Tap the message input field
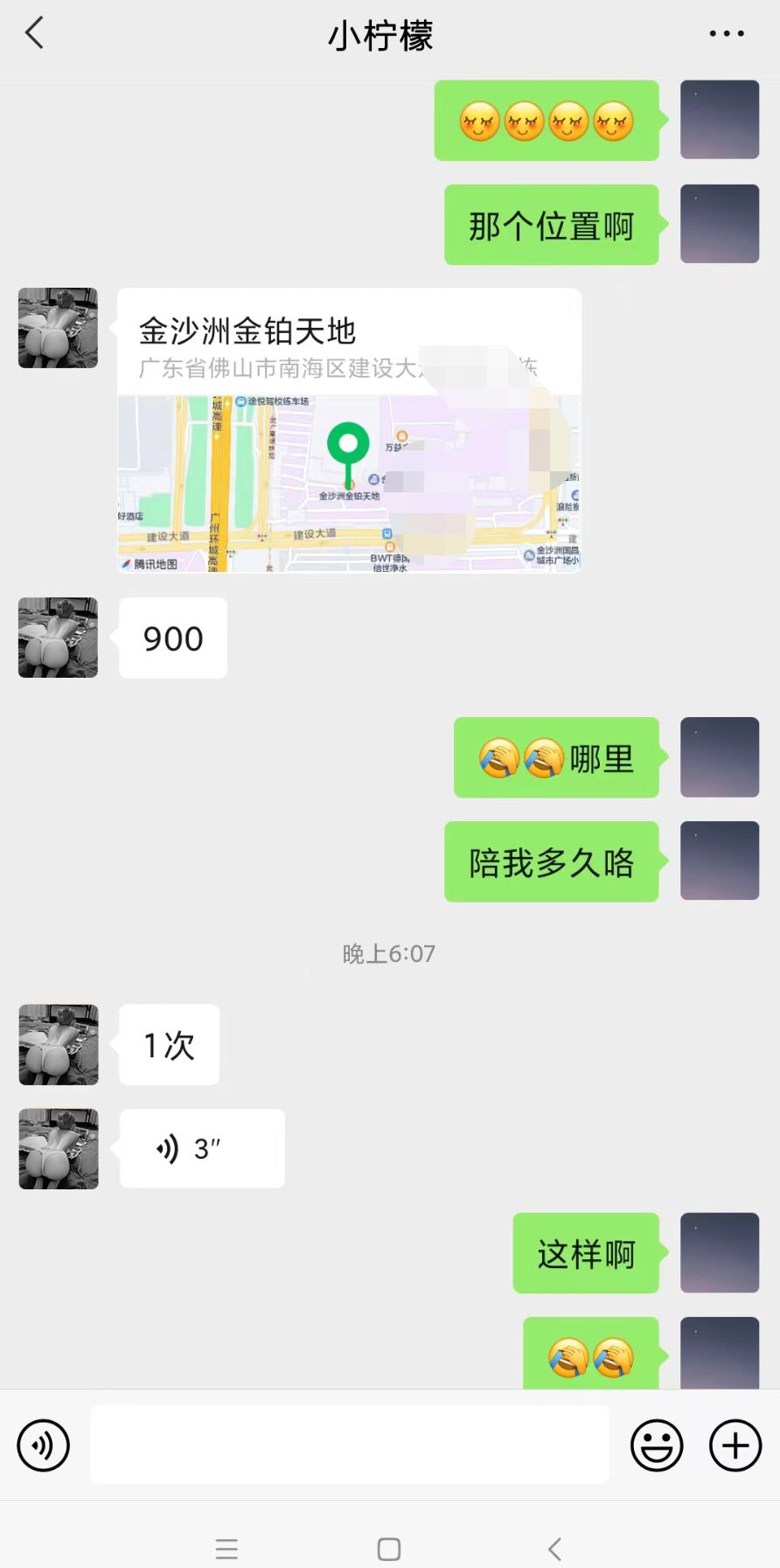Image resolution: width=780 pixels, height=1568 pixels. pos(350,1445)
